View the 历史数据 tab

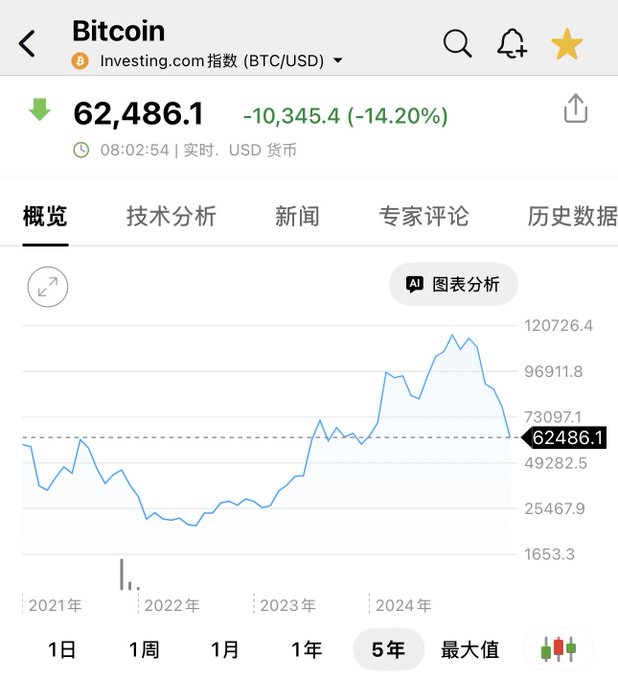point(572,216)
